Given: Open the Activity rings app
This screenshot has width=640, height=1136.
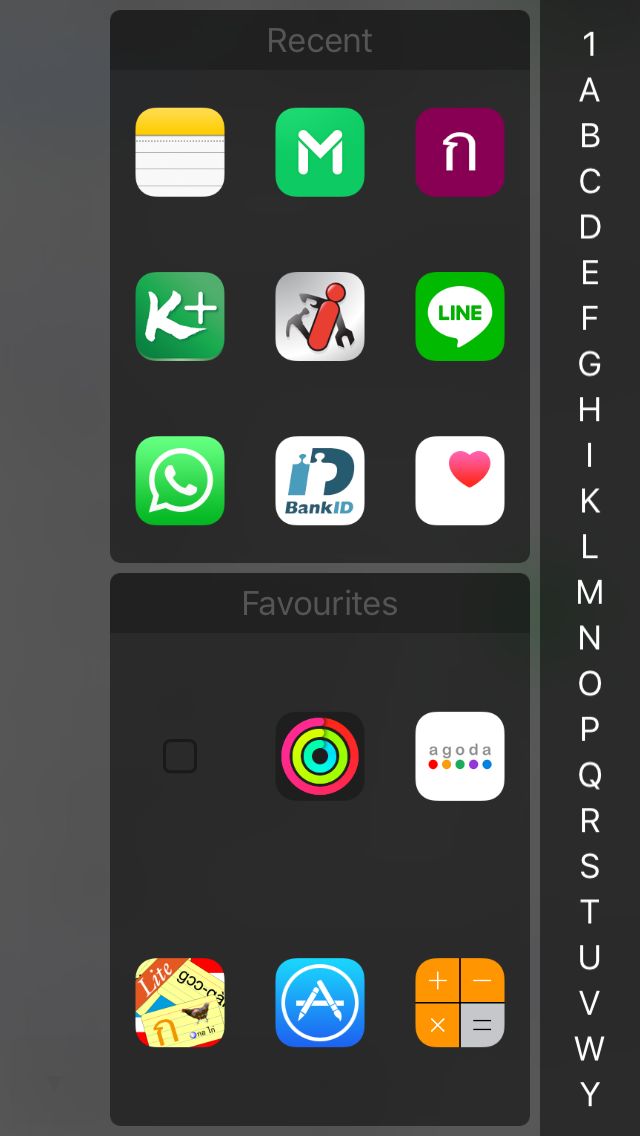Looking at the screenshot, I should 320,756.
